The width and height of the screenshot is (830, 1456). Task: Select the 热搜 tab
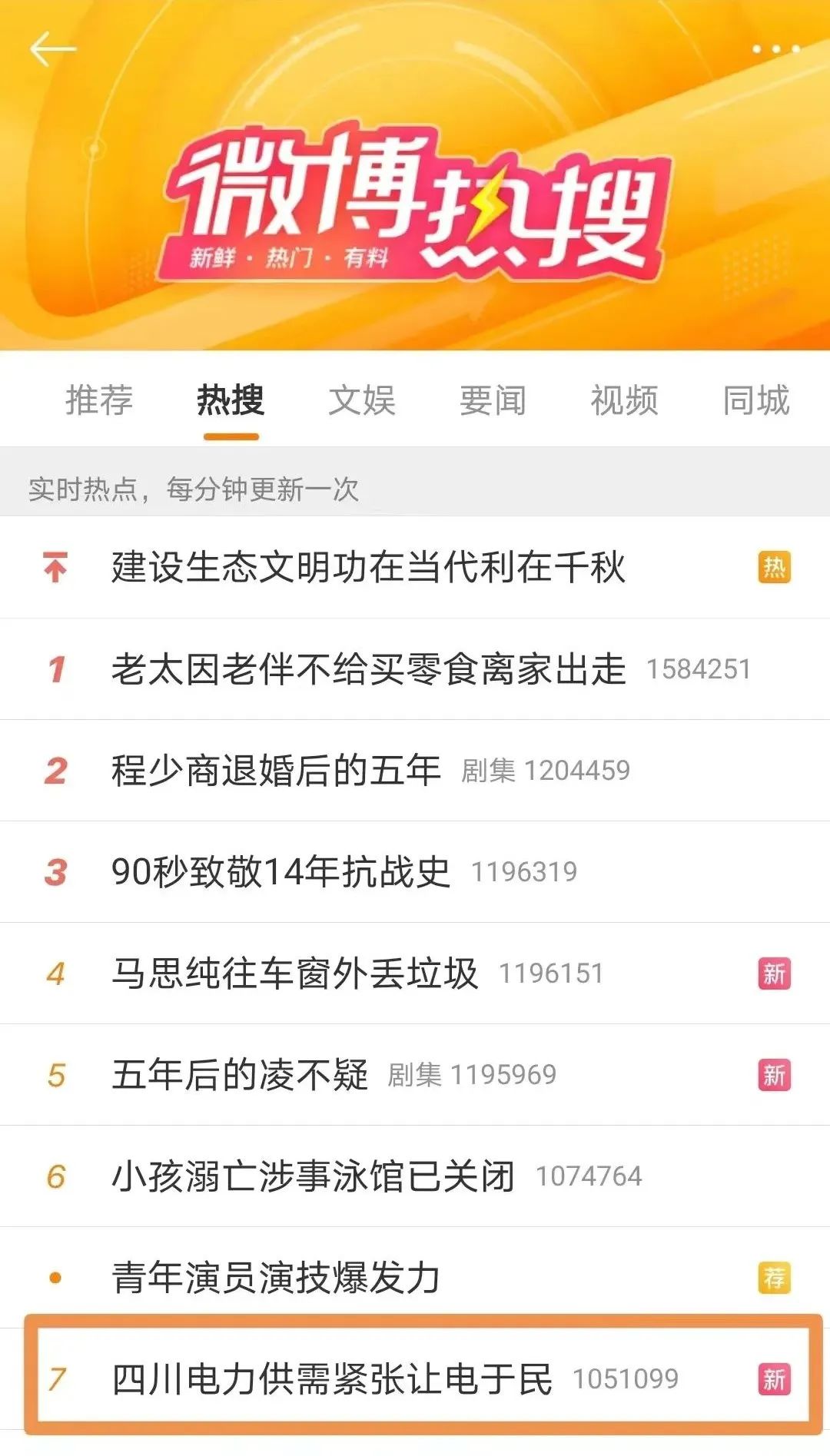click(x=231, y=400)
